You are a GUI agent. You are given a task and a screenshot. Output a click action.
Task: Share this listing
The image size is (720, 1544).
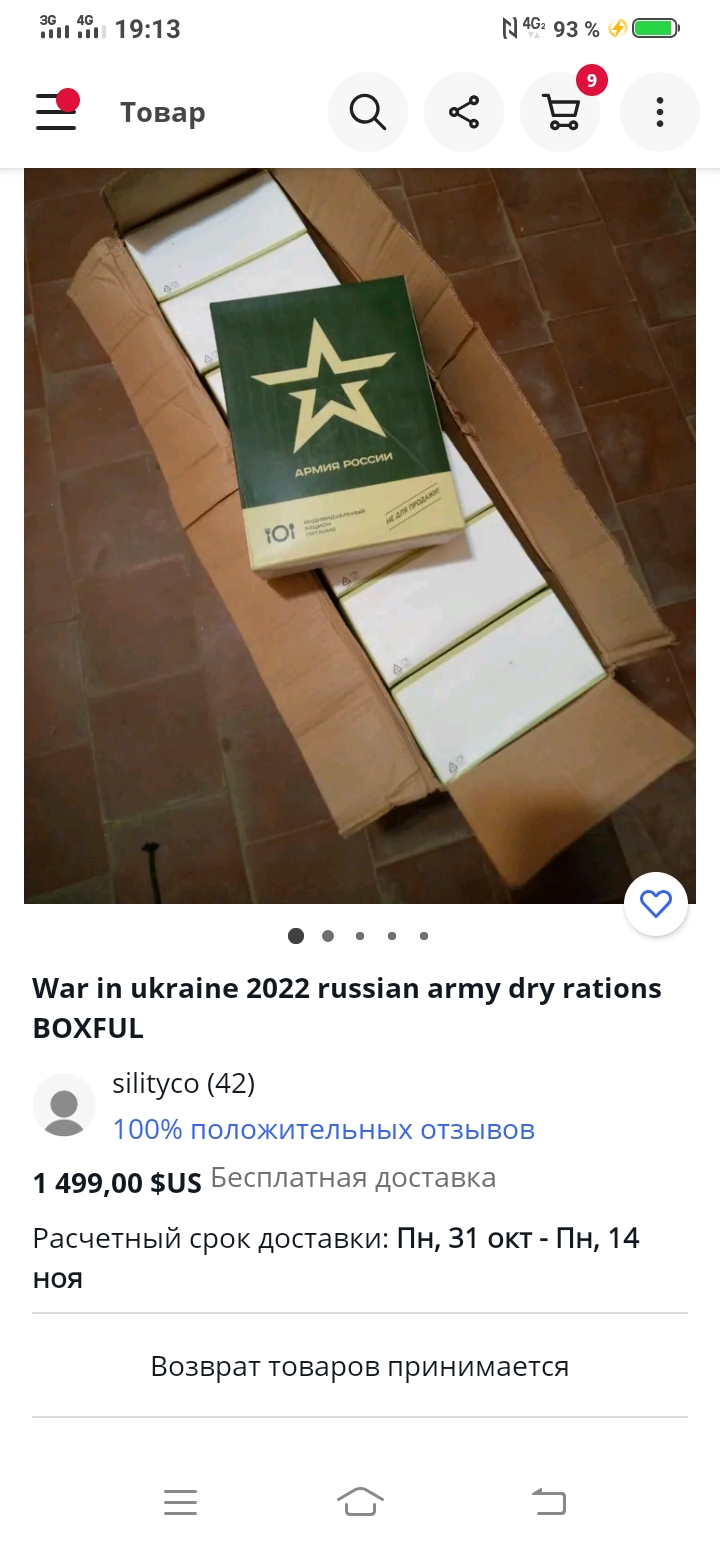464,112
